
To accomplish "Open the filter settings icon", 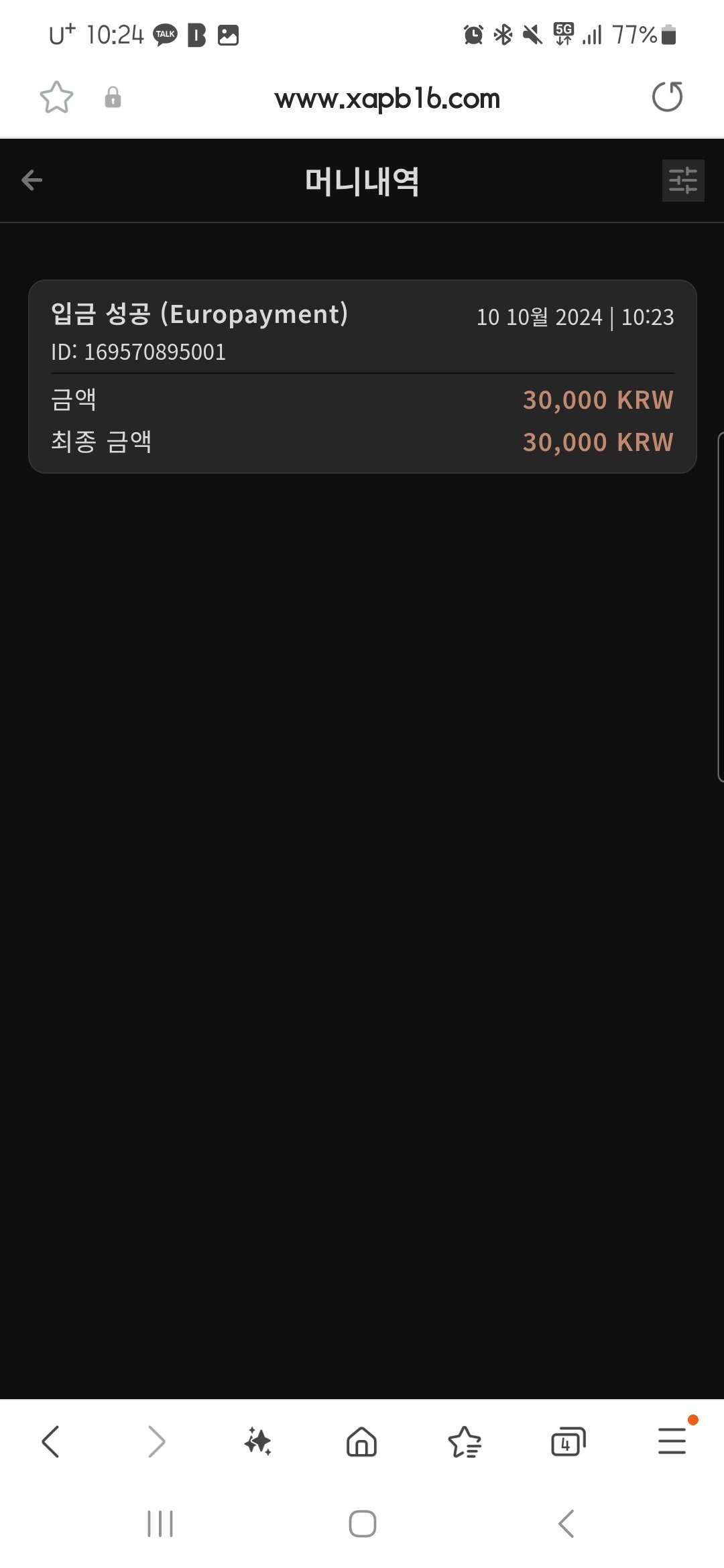I will (682, 180).
